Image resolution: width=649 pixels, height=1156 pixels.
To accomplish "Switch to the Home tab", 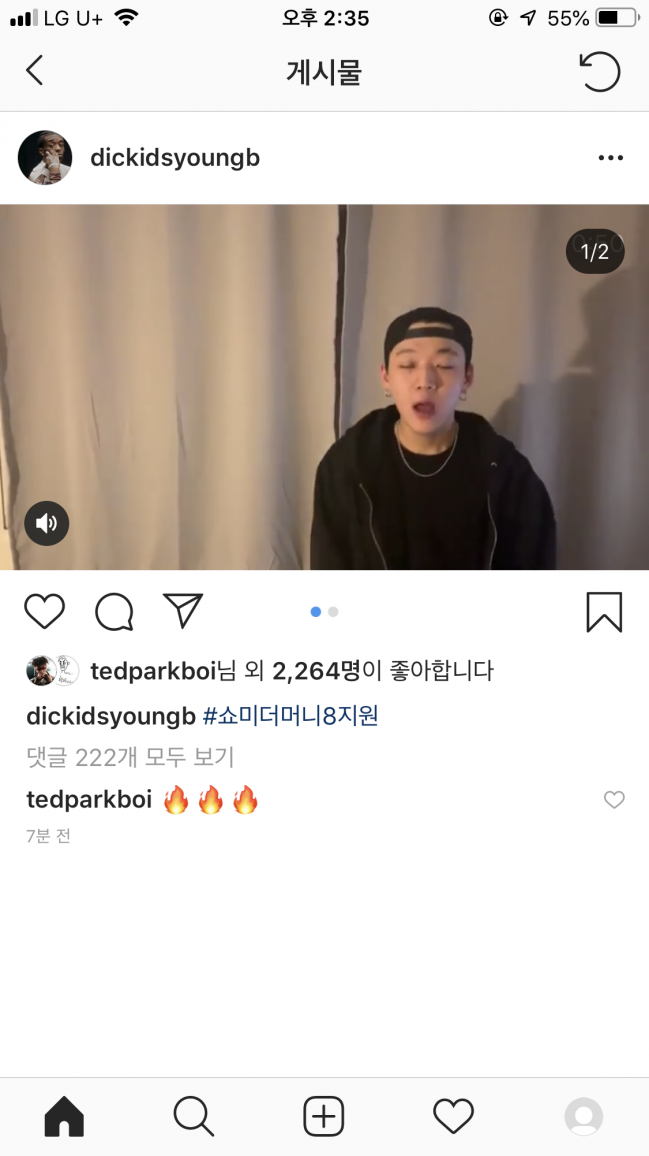I will pos(64,1116).
